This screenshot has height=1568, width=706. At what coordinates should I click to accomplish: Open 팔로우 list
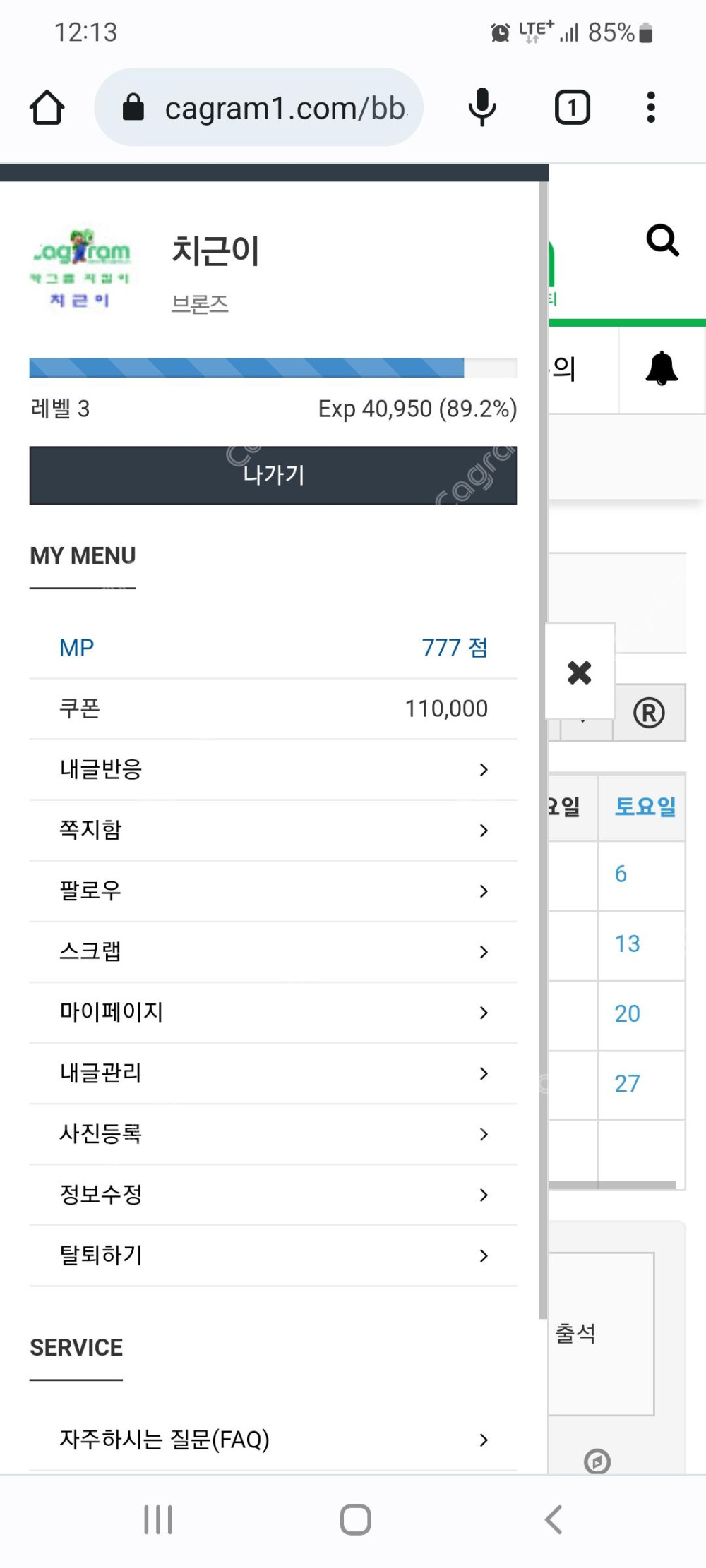pyautogui.click(x=273, y=891)
